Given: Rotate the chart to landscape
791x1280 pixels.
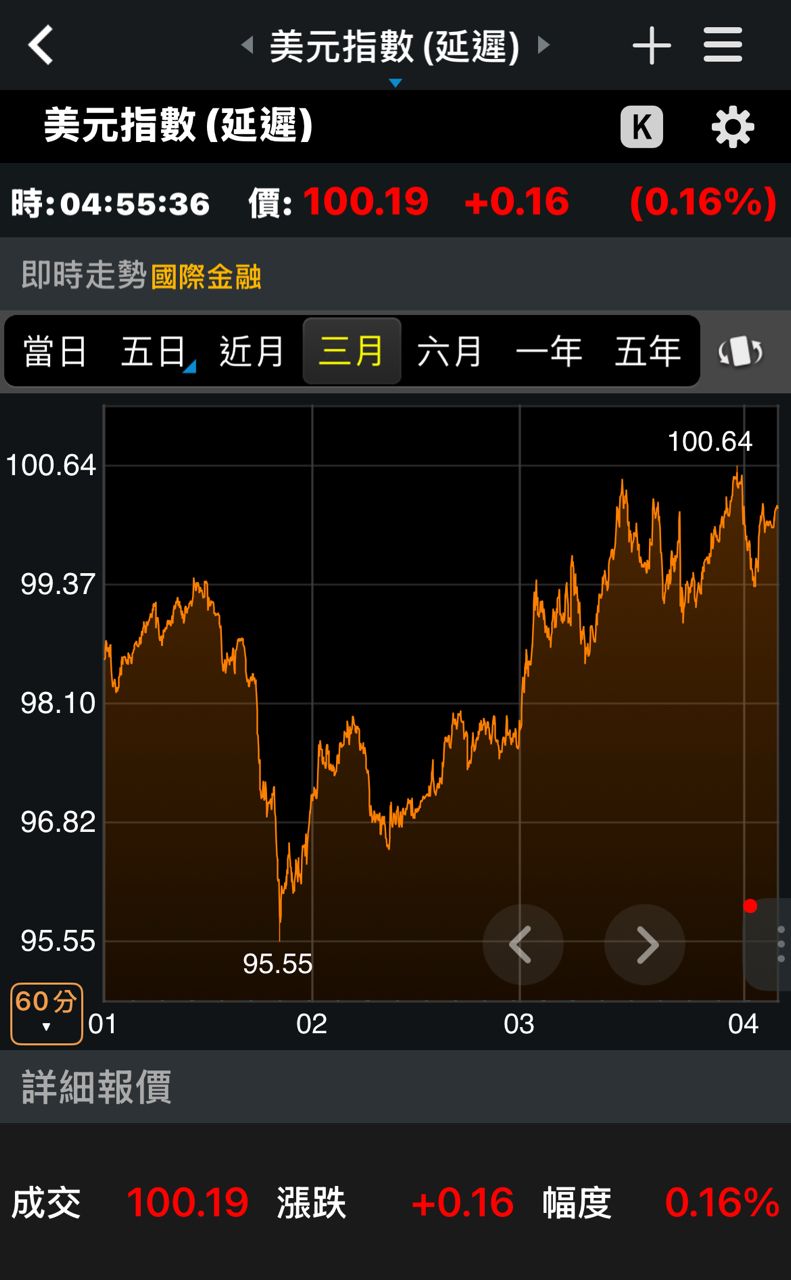Looking at the screenshot, I should [740, 352].
